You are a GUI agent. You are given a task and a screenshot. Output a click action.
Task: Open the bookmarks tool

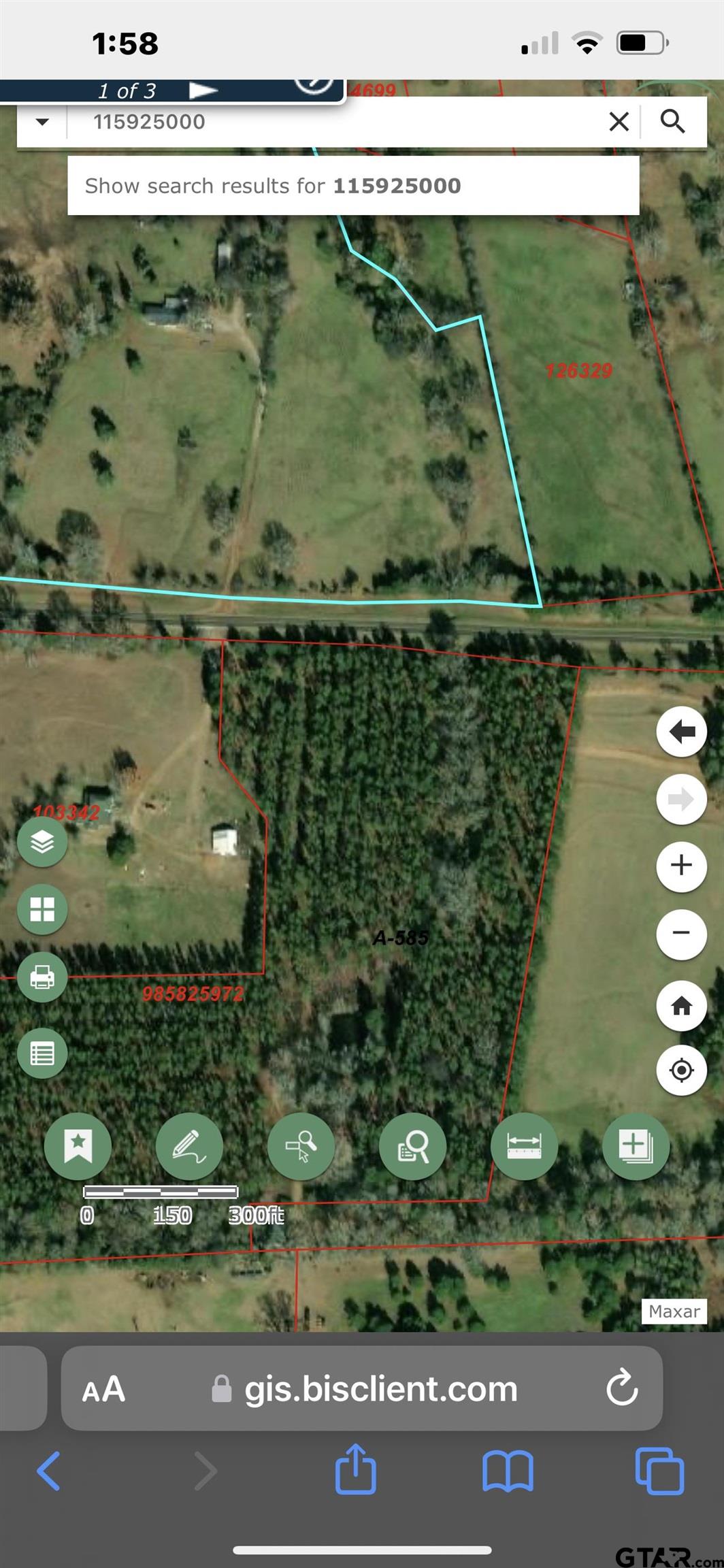pos(78,1146)
